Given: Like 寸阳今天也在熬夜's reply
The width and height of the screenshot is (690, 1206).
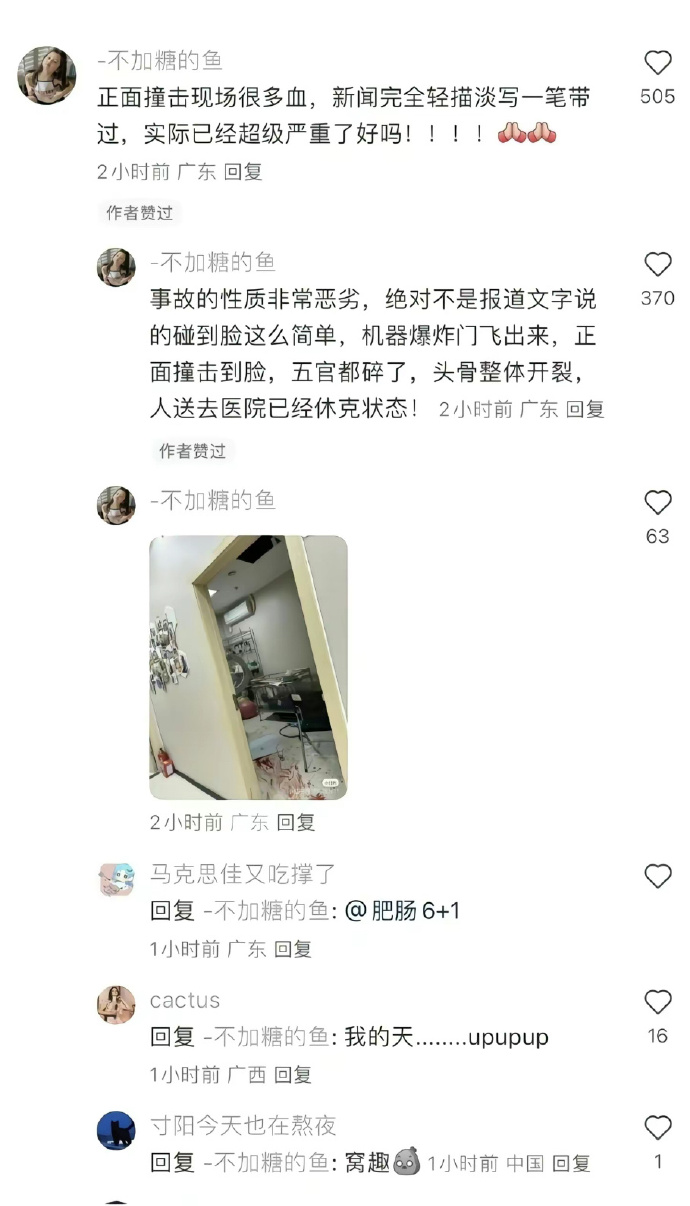Looking at the screenshot, I should 657,1128.
